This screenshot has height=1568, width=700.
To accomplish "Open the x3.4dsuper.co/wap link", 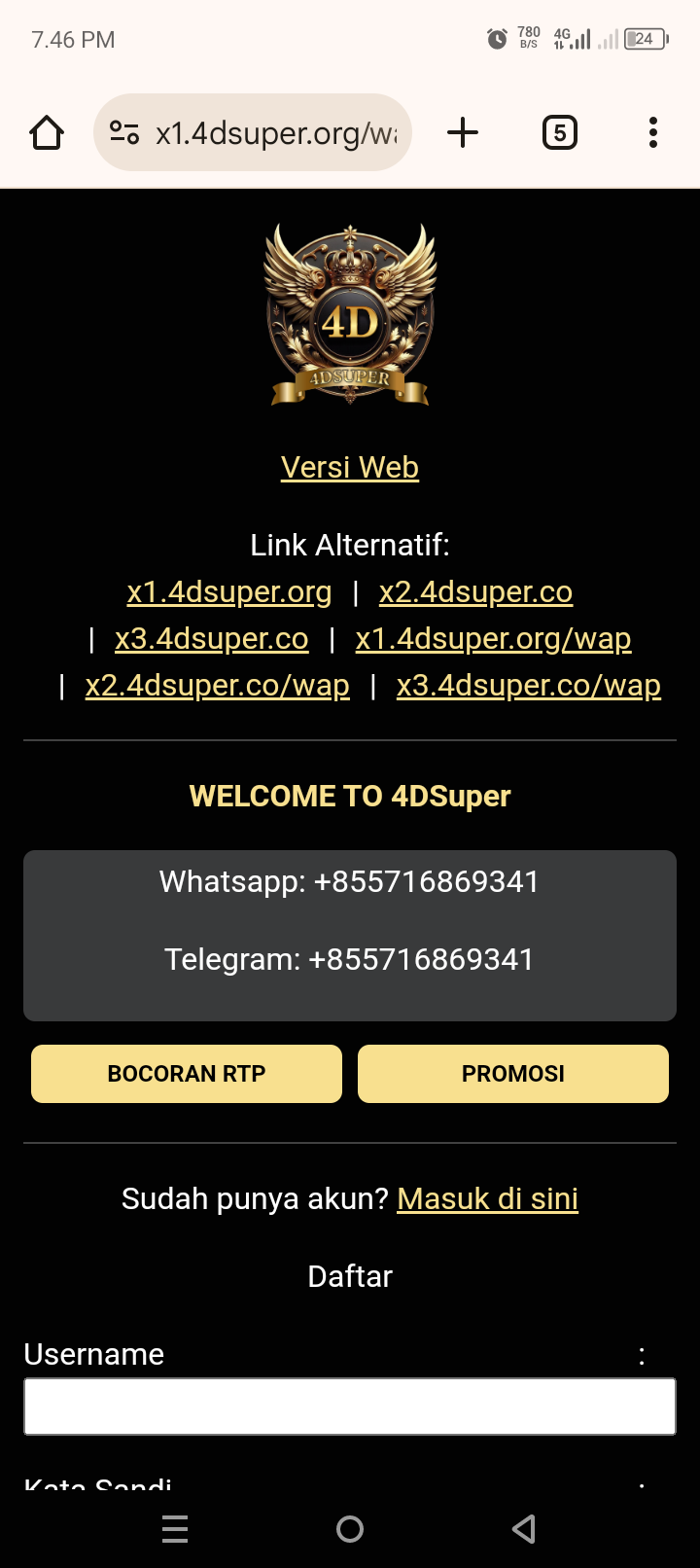I will point(529,685).
